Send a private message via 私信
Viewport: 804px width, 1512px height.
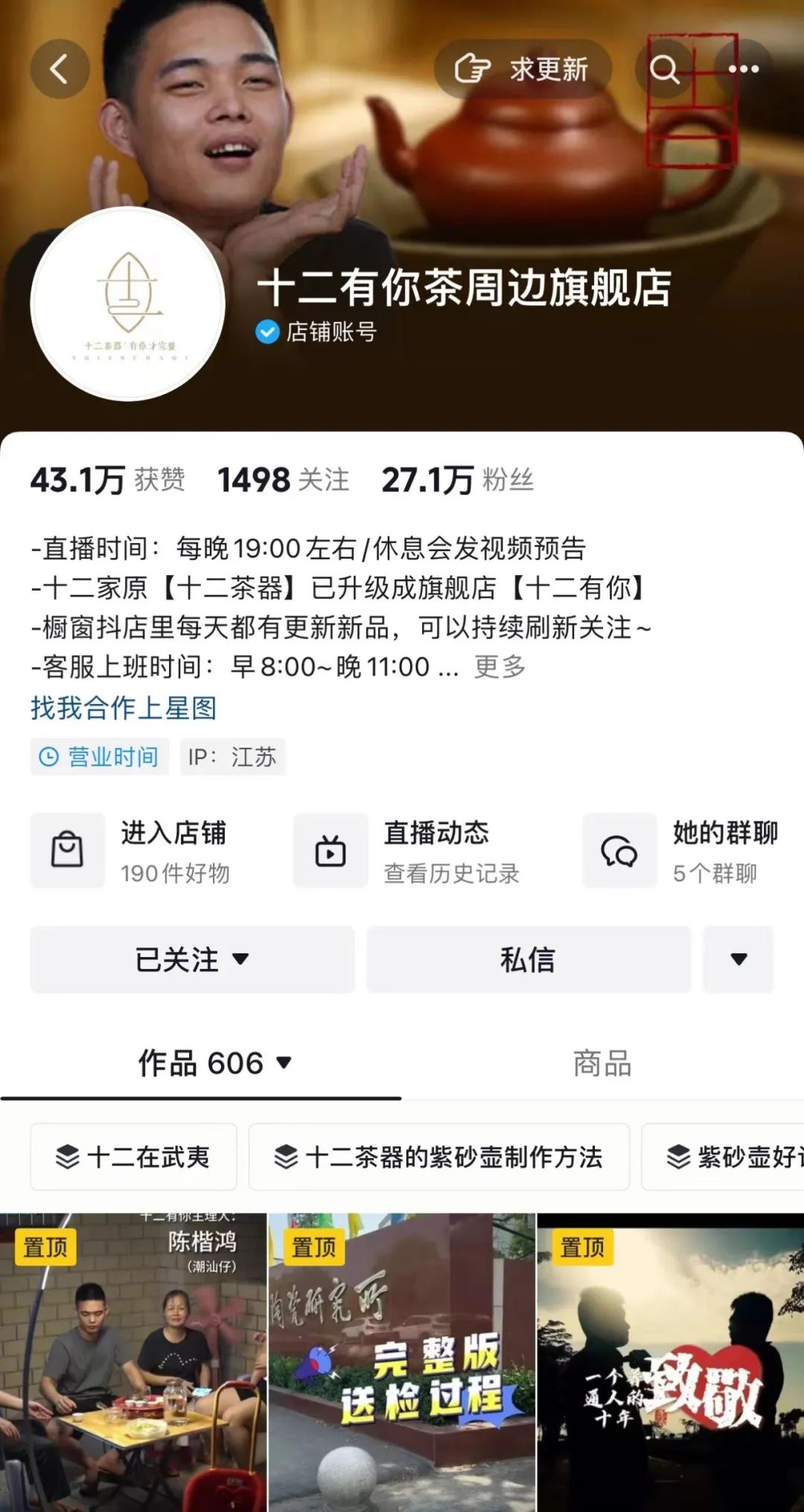click(x=529, y=959)
